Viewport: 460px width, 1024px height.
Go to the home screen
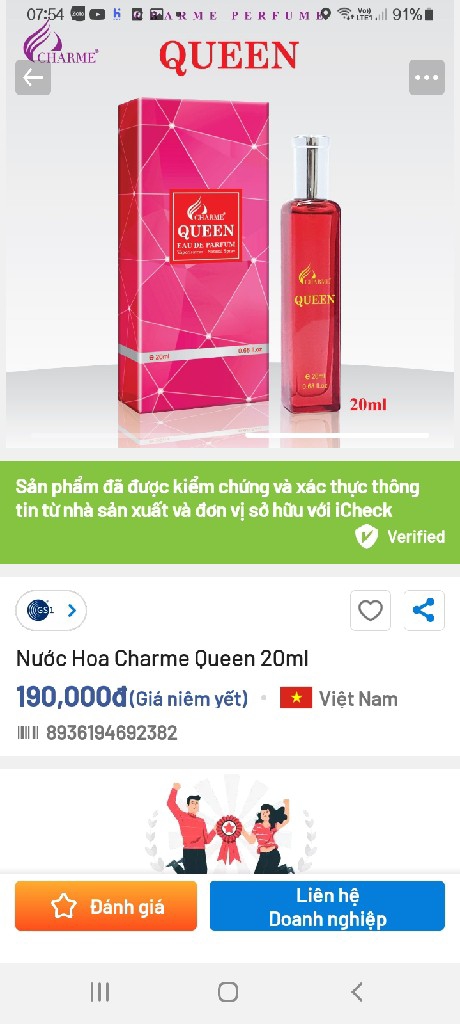(228, 993)
